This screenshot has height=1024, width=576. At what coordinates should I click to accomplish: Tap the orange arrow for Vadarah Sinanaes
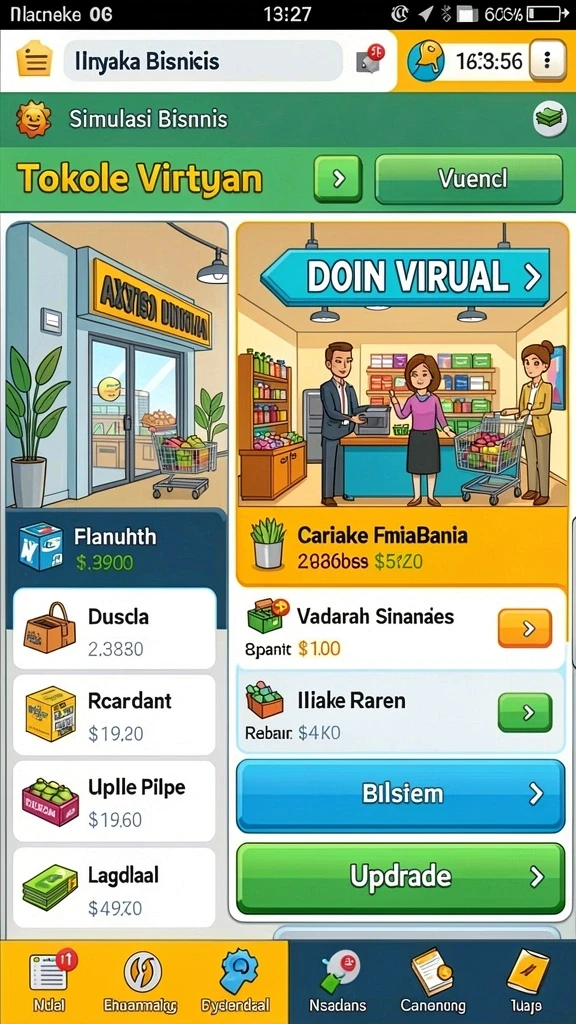[x=525, y=628]
